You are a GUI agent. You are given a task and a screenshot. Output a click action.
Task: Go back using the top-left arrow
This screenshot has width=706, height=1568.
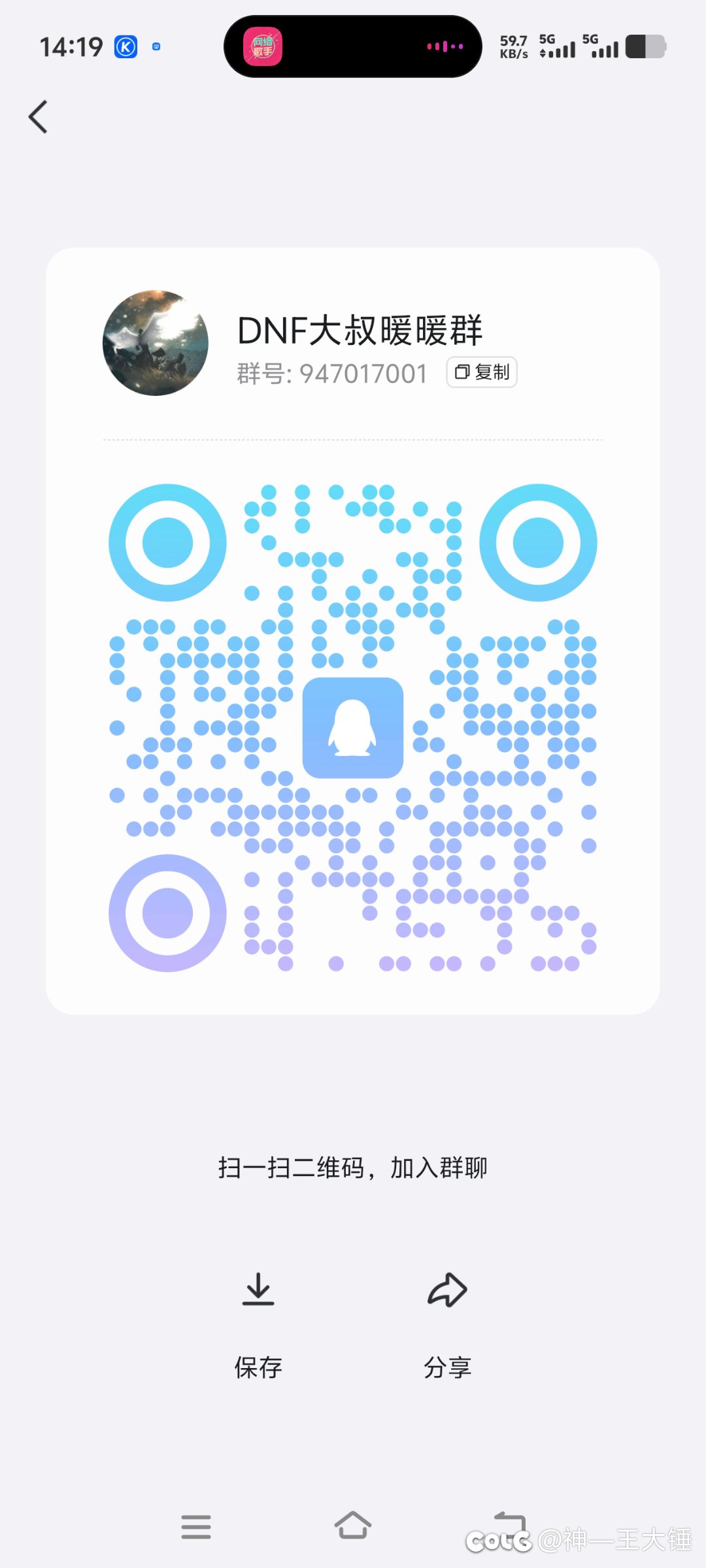(39, 117)
